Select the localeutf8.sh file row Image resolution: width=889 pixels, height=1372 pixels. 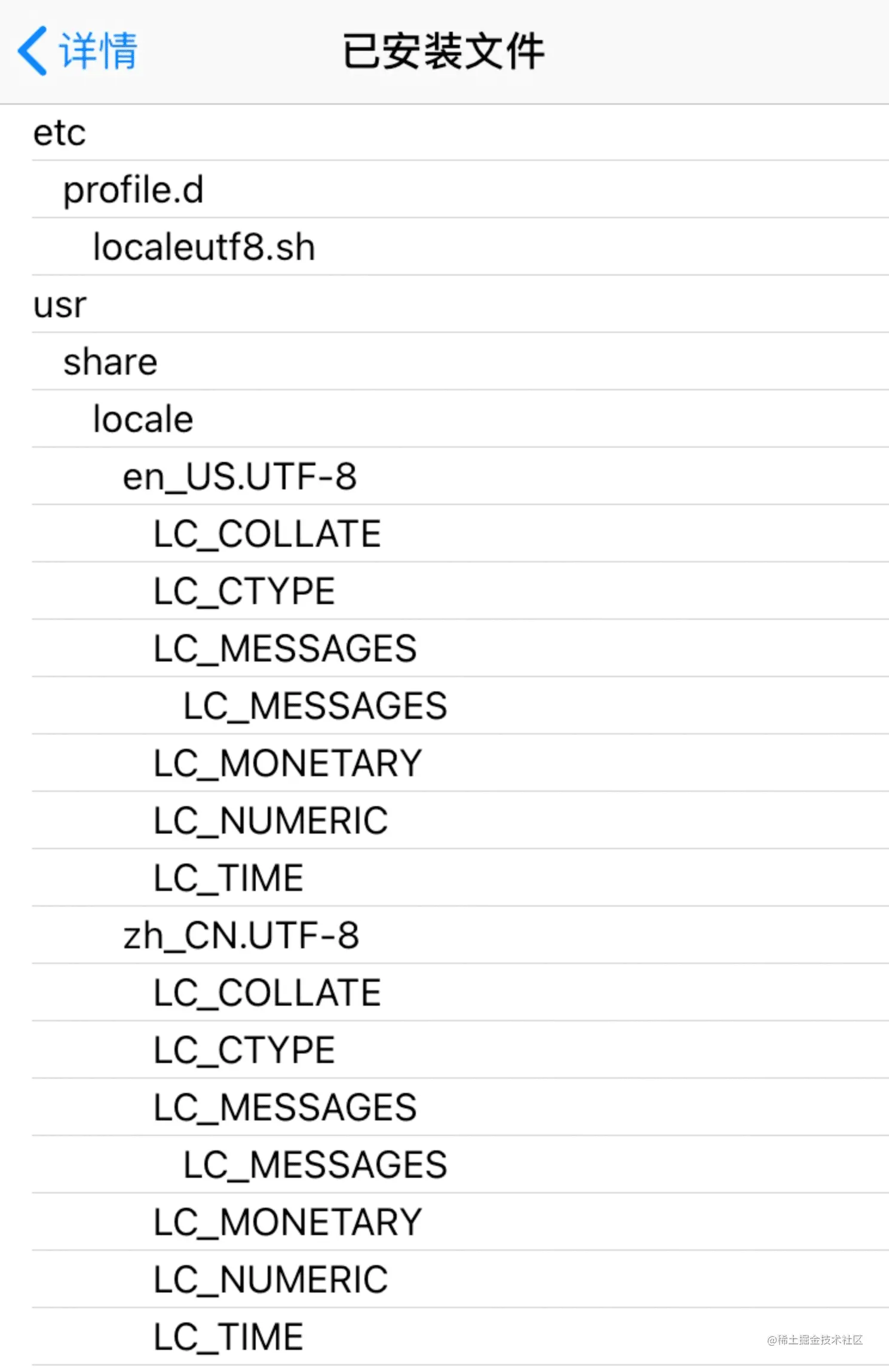pyautogui.click(x=444, y=247)
